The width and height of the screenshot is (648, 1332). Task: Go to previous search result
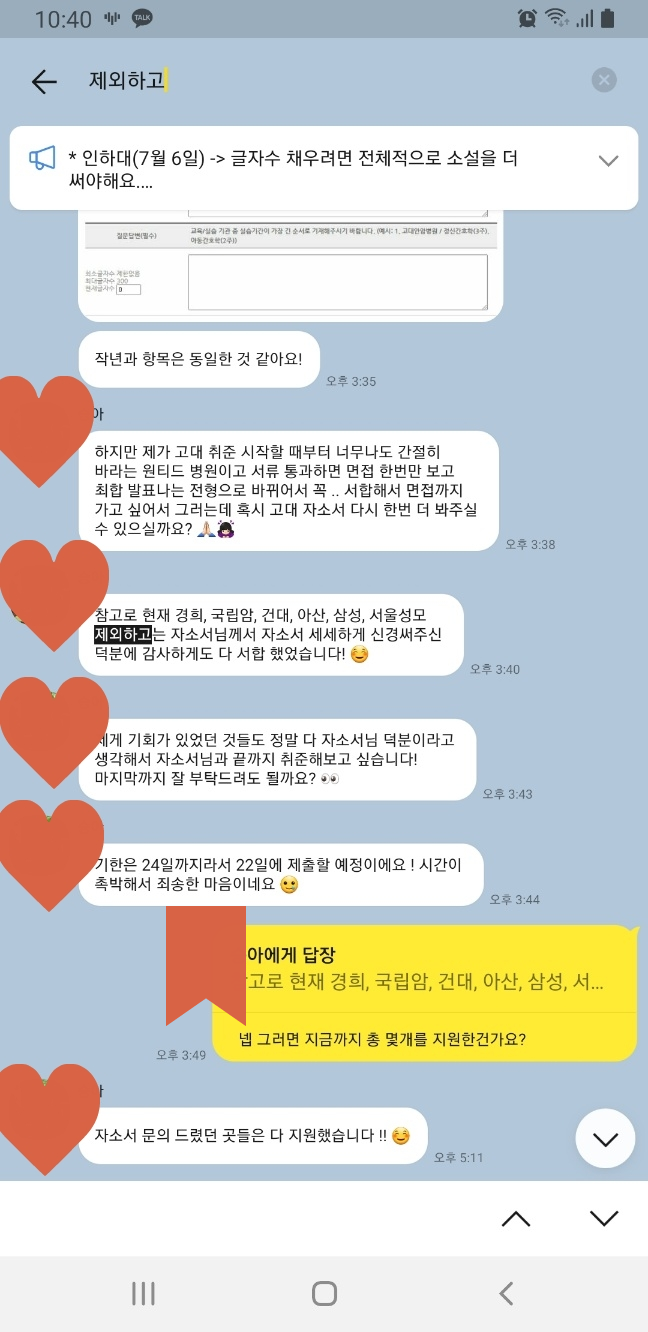[x=516, y=1218]
